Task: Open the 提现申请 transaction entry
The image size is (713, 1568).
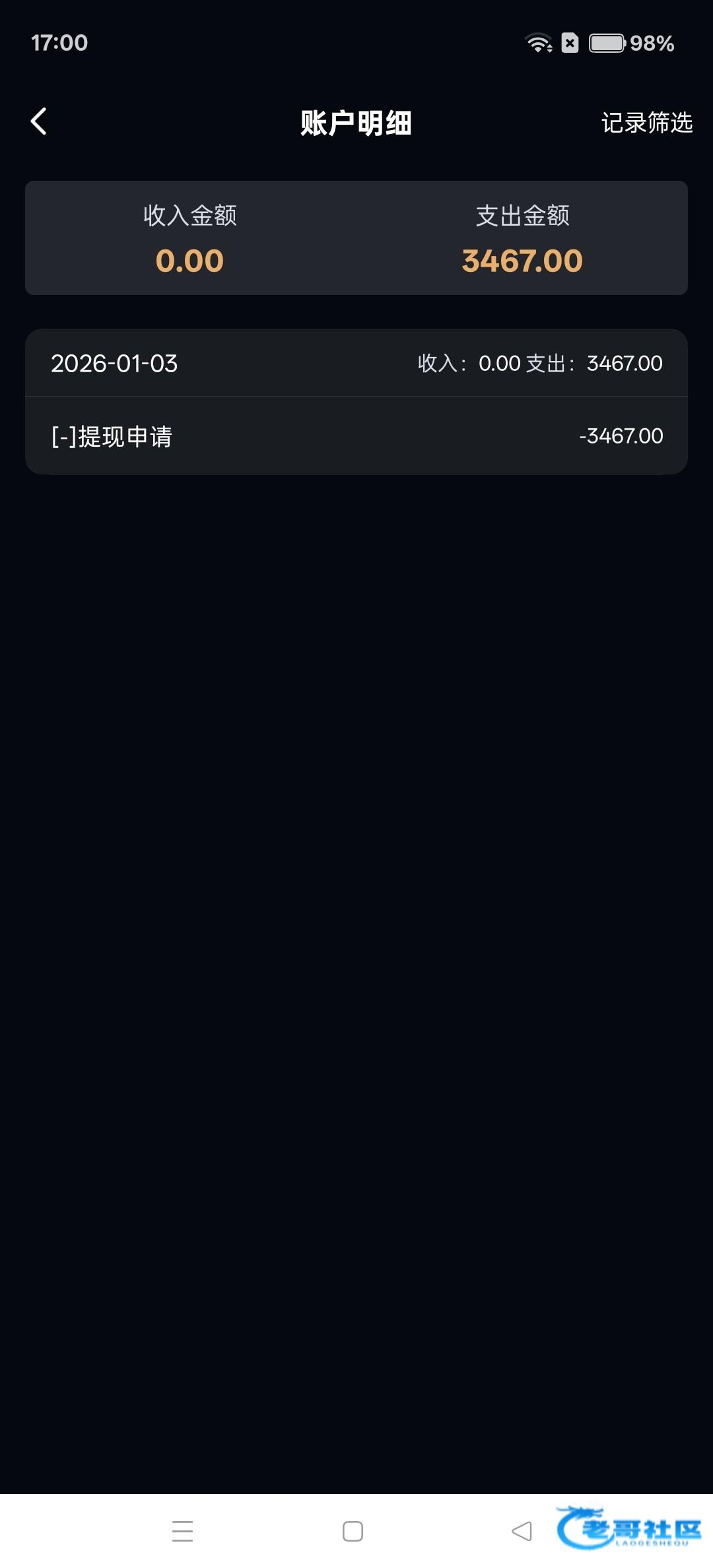Action: pyautogui.click(x=356, y=436)
